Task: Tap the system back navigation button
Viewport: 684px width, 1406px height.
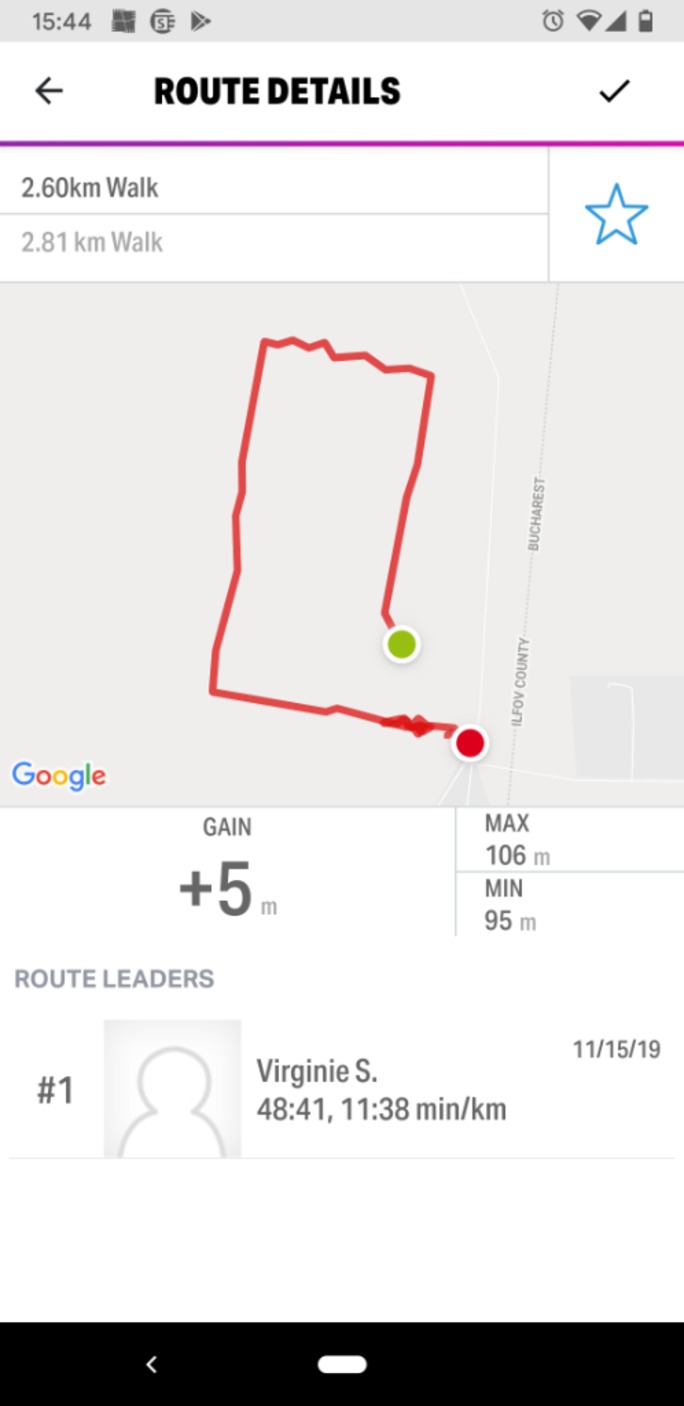Action: (152, 1364)
